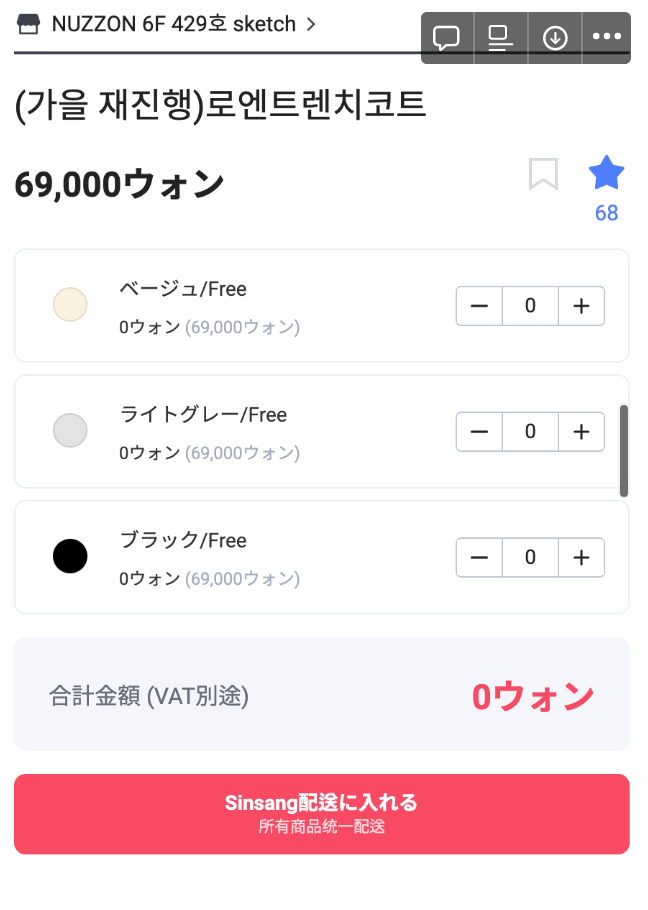
Task: Tap the download icon in the toolbar
Action: point(555,38)
